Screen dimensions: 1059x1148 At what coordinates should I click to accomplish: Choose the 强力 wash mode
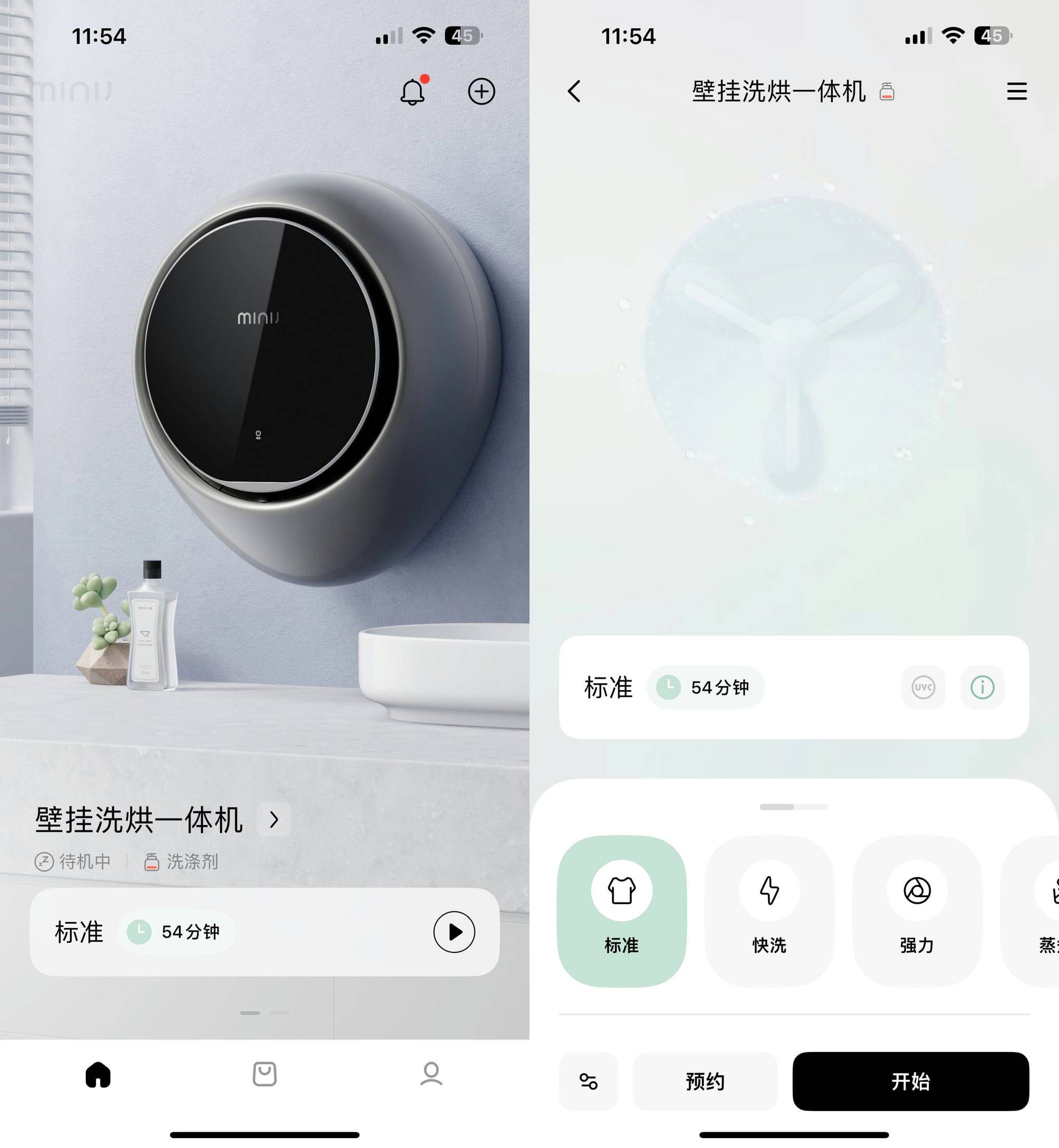point(917,911)
